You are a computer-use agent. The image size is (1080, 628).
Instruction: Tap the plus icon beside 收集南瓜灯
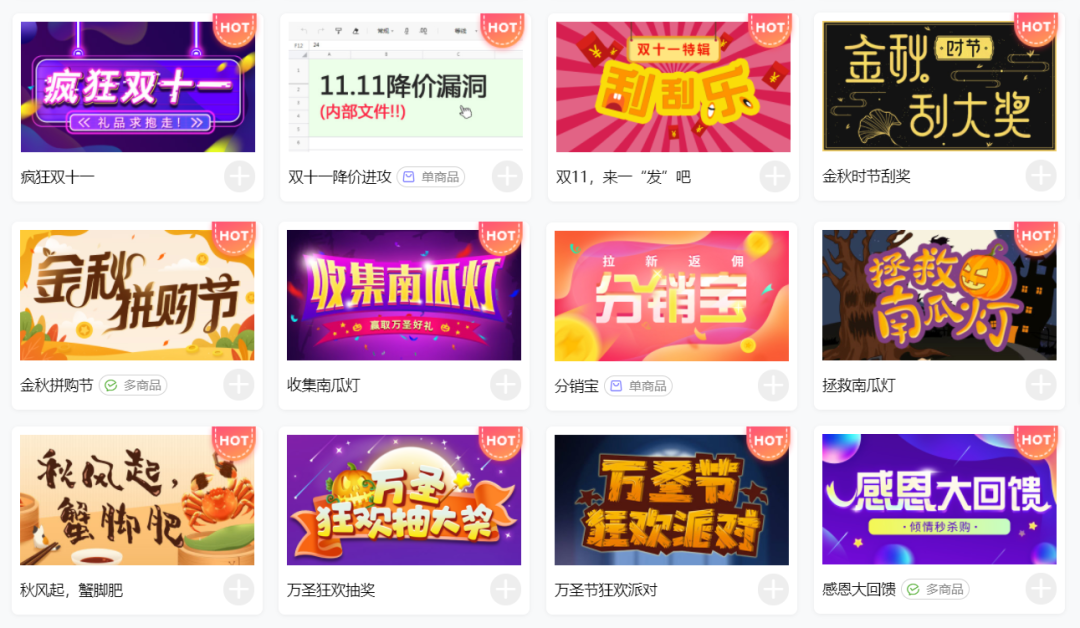click(x=506, y=385)
